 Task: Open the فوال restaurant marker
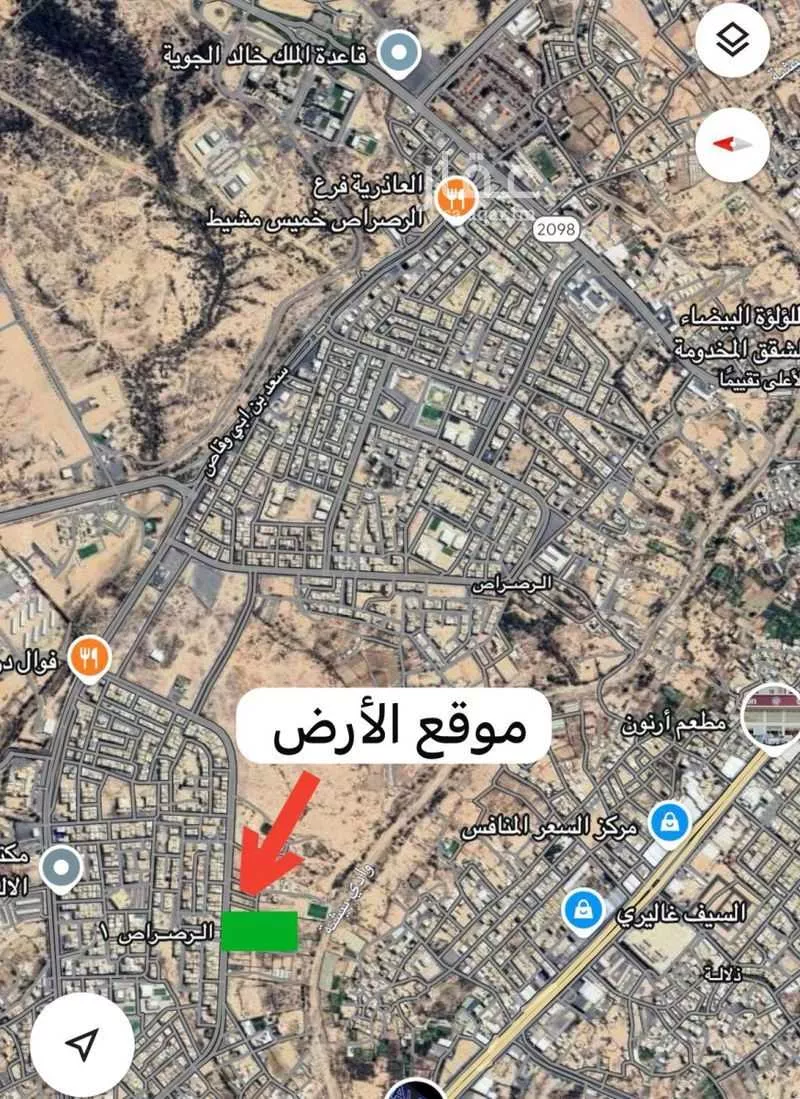tap(90, 659)
